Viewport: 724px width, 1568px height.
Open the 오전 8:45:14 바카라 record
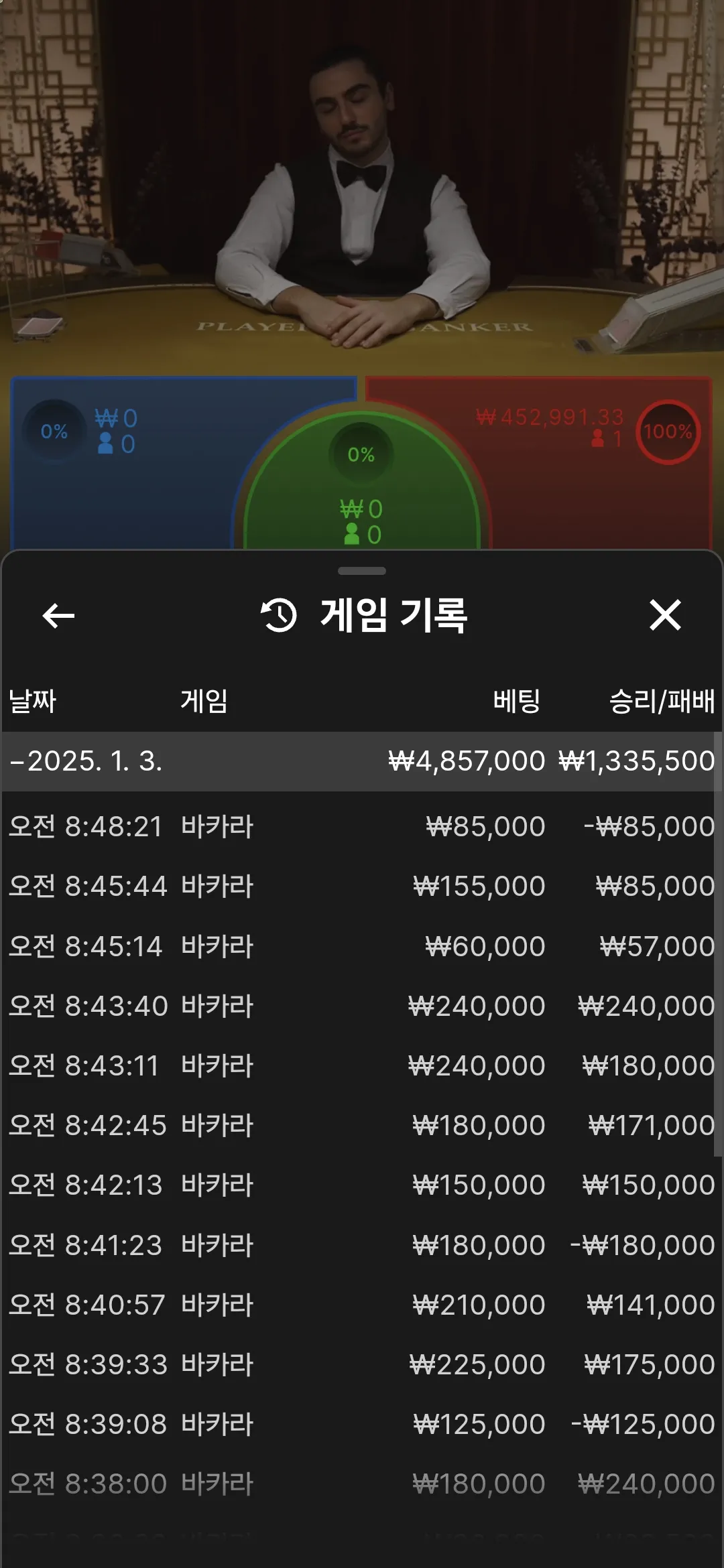362,947
